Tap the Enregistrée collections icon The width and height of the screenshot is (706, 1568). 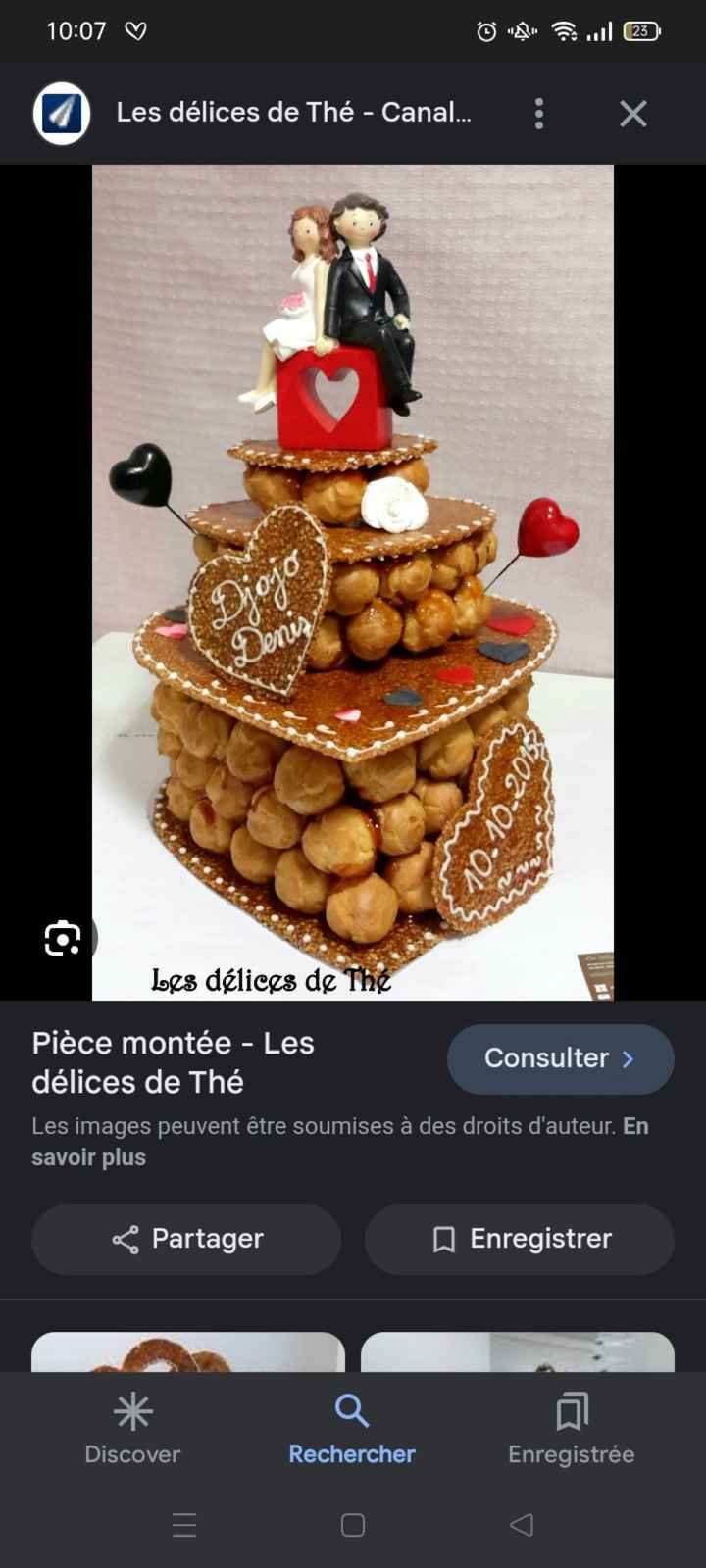tap(572, 1413)
